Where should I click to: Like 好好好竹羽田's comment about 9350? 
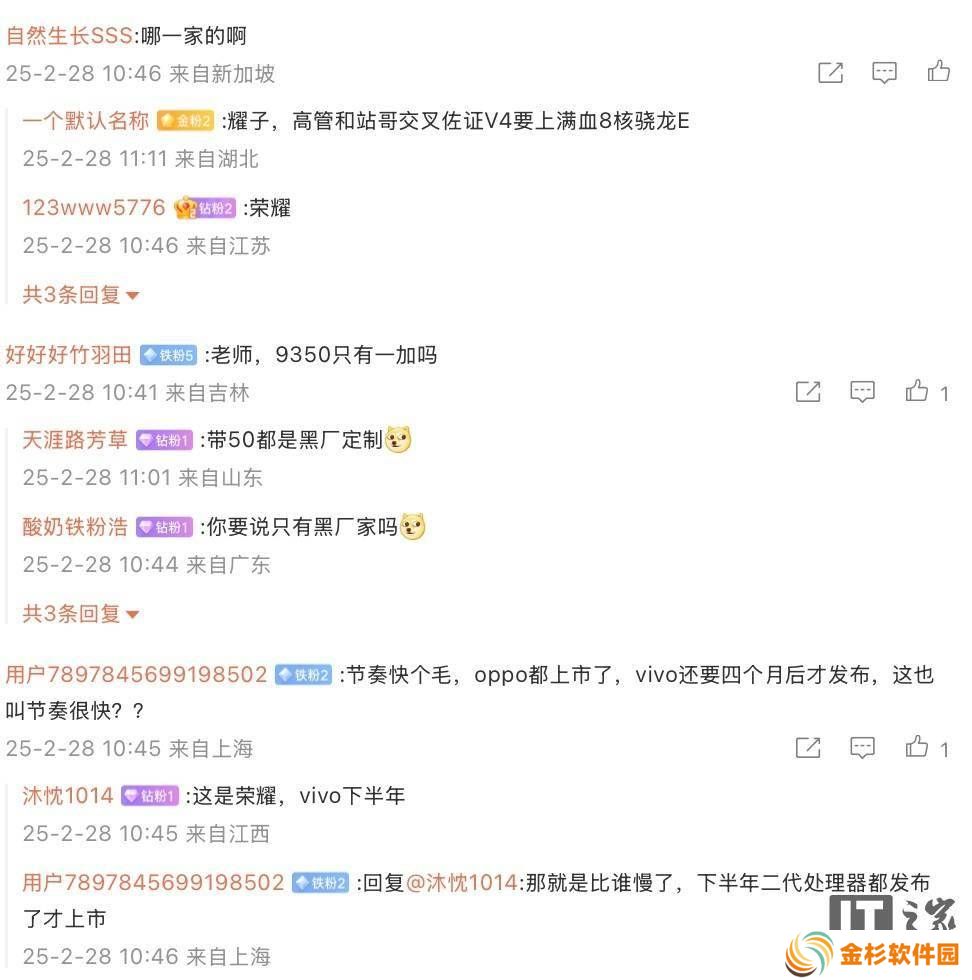[917, 391]
